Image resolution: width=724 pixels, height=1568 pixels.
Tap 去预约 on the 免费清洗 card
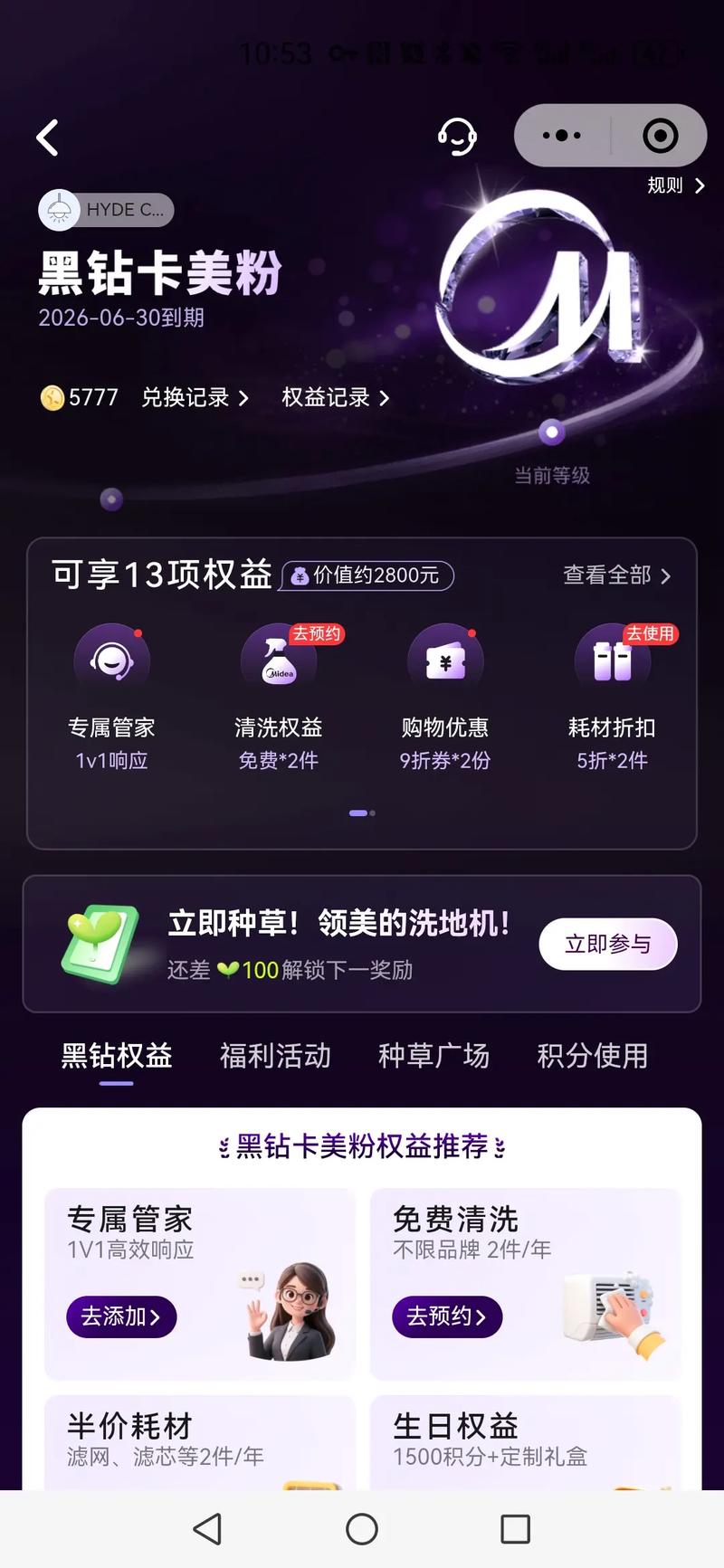tap(446, 1316)
